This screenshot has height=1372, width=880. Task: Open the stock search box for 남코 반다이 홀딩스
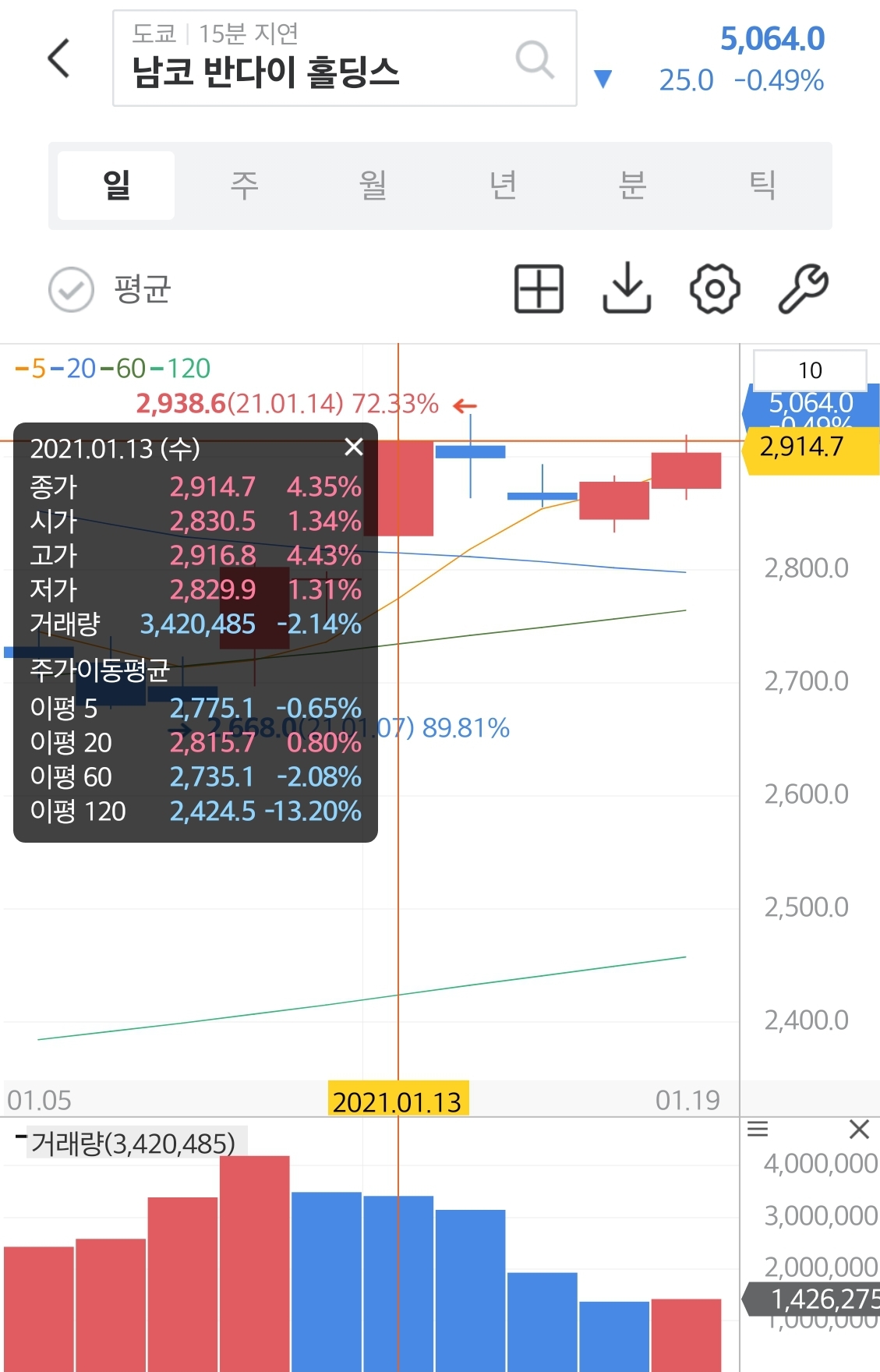pos(343,58)
